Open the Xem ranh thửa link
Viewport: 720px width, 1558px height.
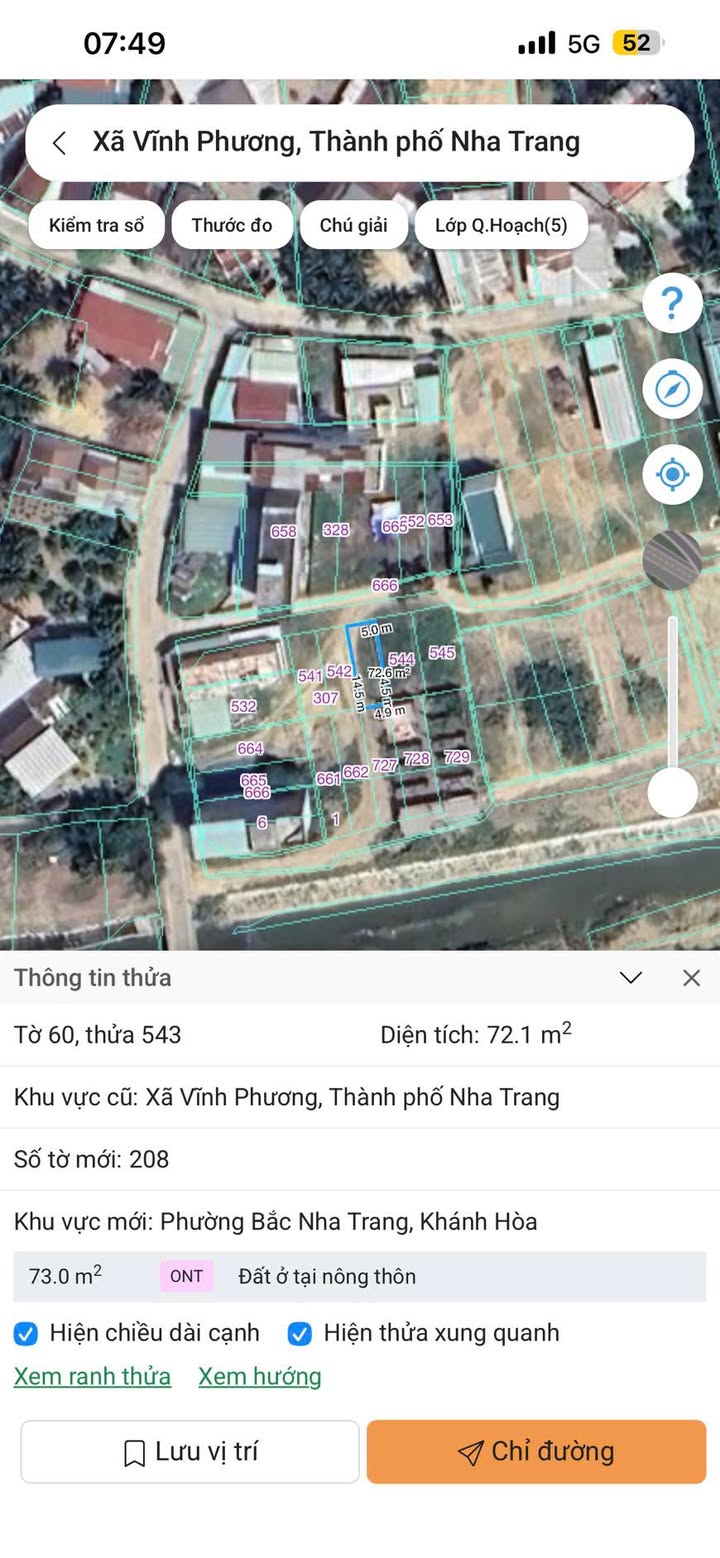click(92, 1377)
